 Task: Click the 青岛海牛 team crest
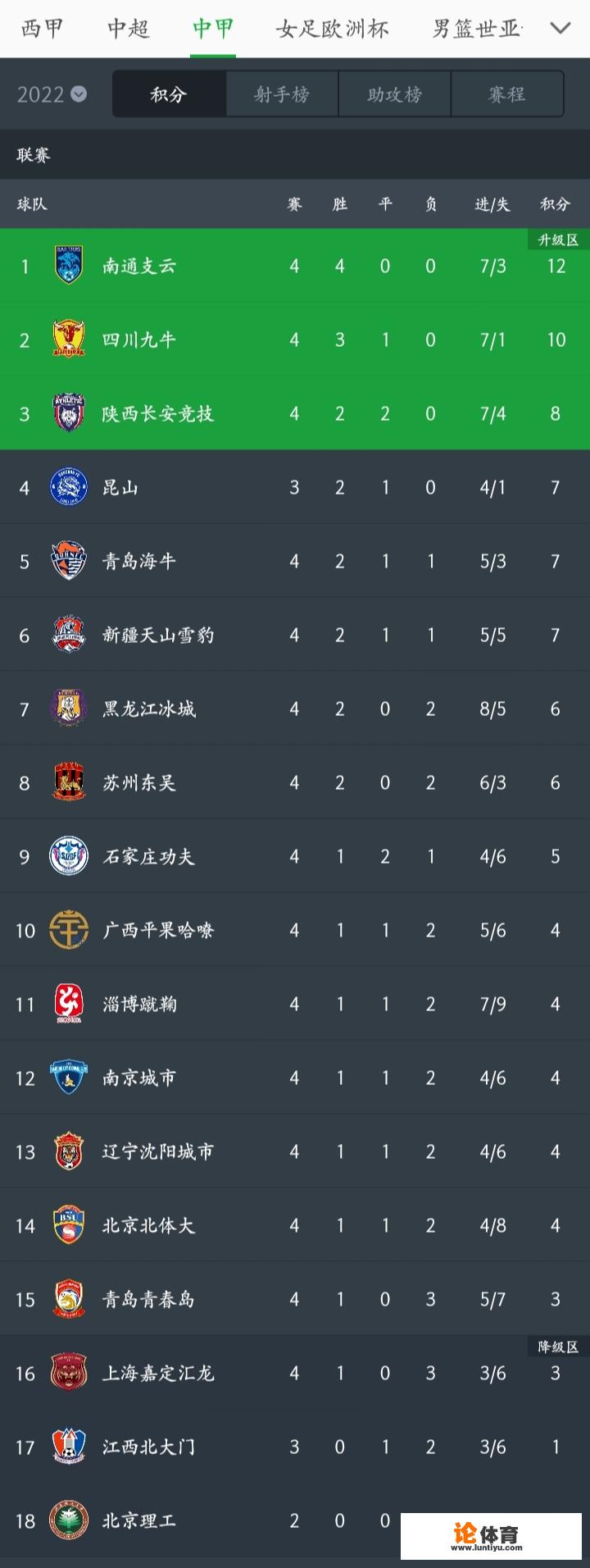(69, 561)
